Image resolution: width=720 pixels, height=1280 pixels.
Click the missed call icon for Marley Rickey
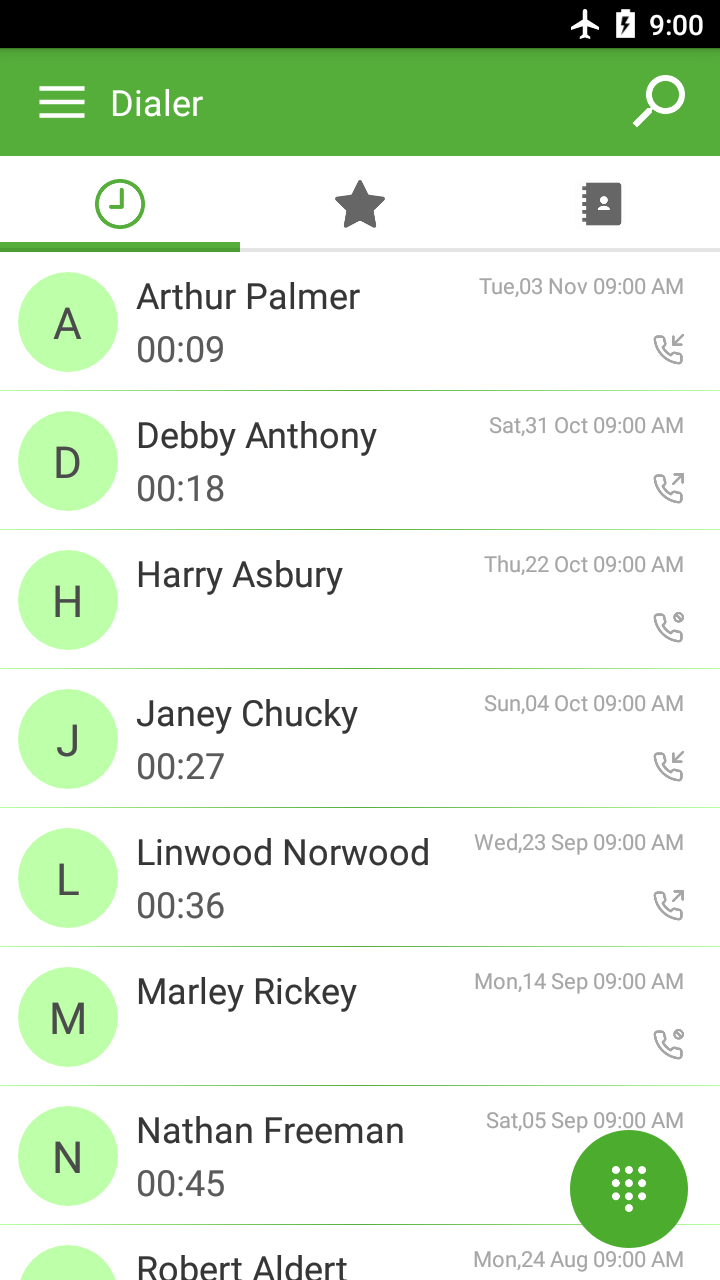tap(668, 1043)
